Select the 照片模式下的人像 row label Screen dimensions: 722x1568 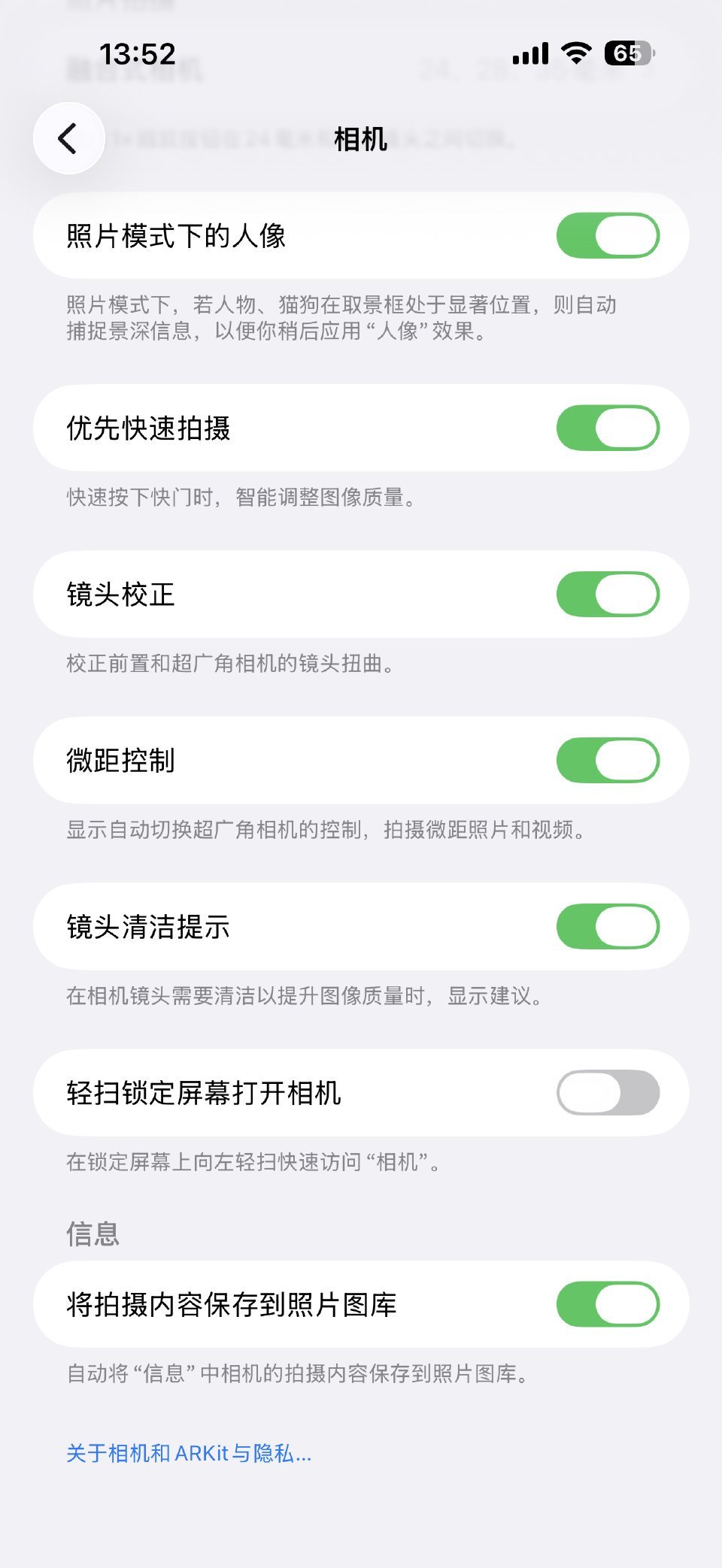click(177, 235)
